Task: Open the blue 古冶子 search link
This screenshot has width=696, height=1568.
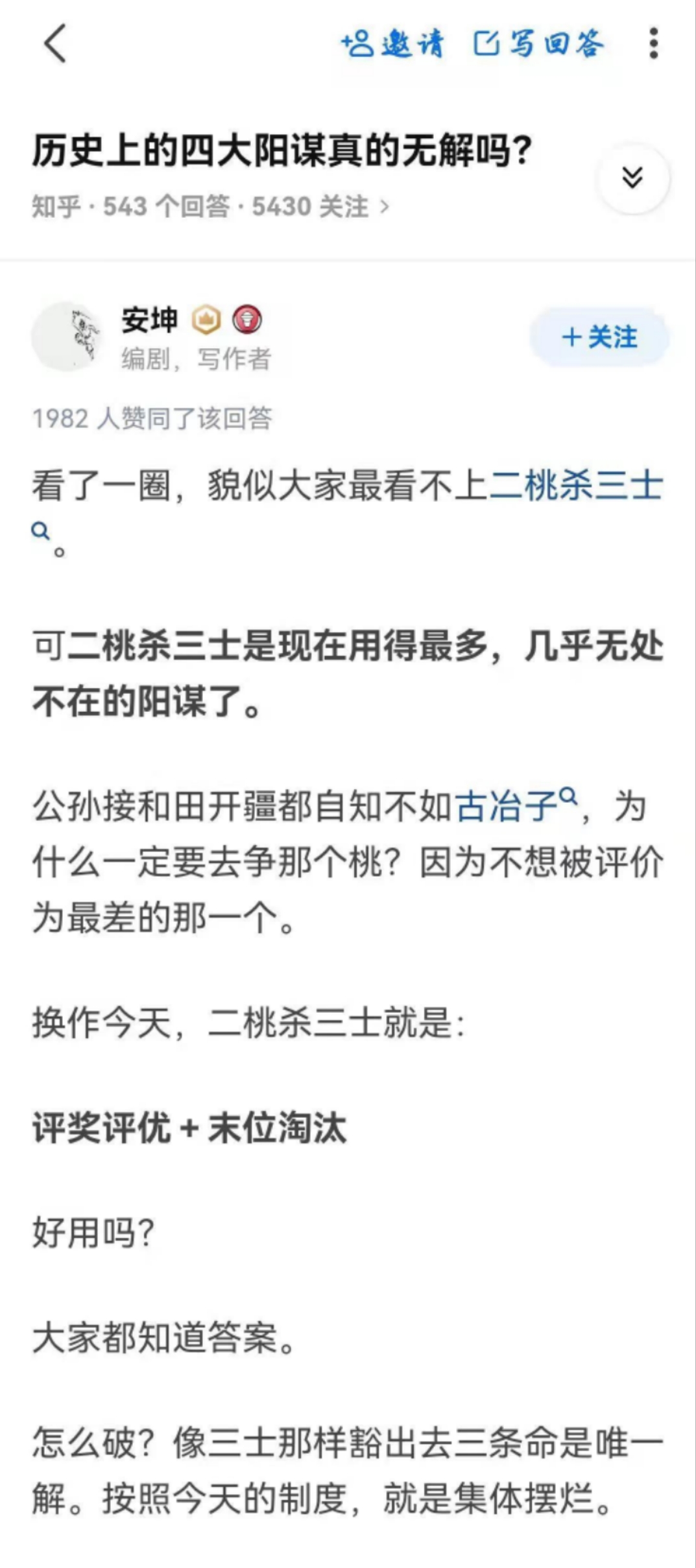Action: [507, 807]
